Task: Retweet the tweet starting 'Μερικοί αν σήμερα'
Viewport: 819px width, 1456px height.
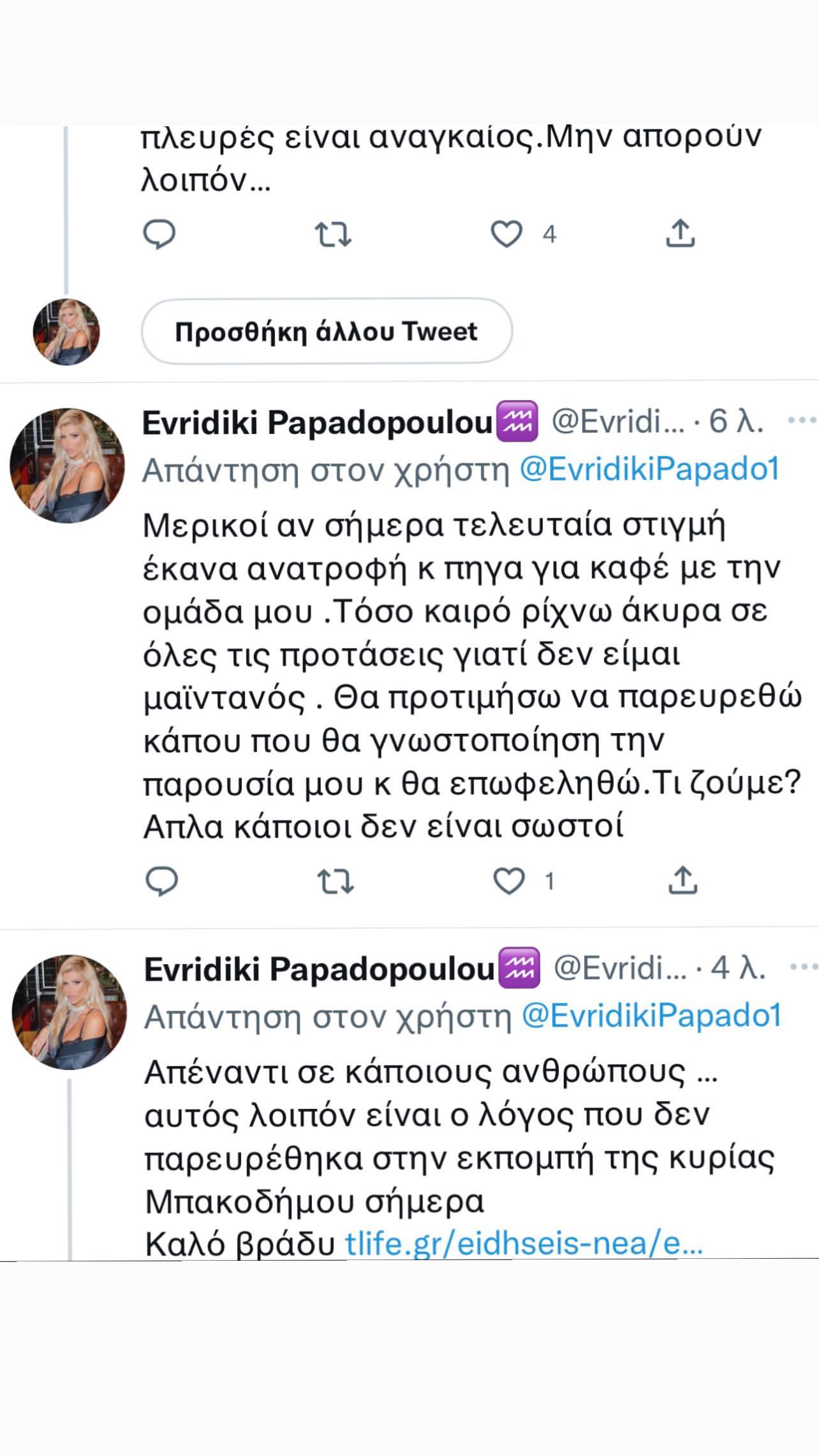Action: coord(336,881)
